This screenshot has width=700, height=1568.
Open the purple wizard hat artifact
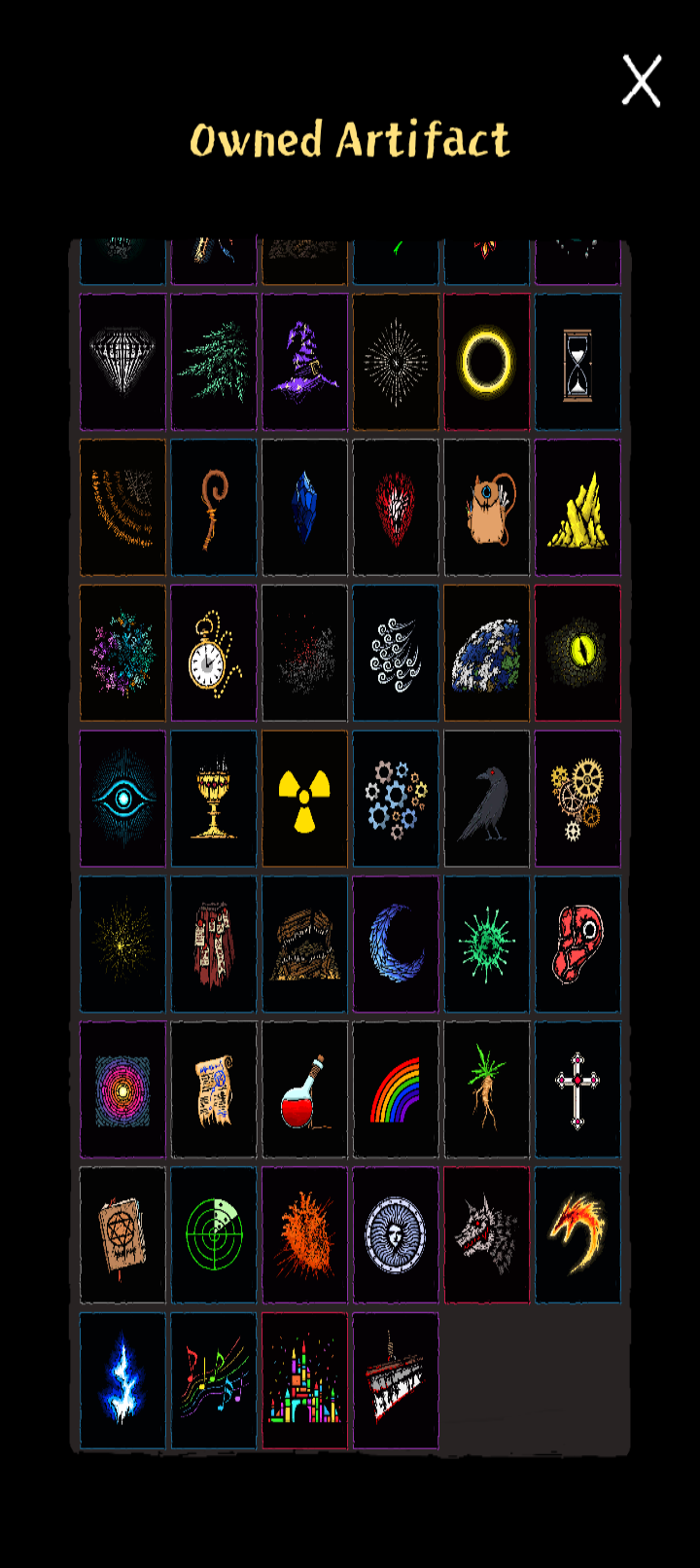pos(304,362)
